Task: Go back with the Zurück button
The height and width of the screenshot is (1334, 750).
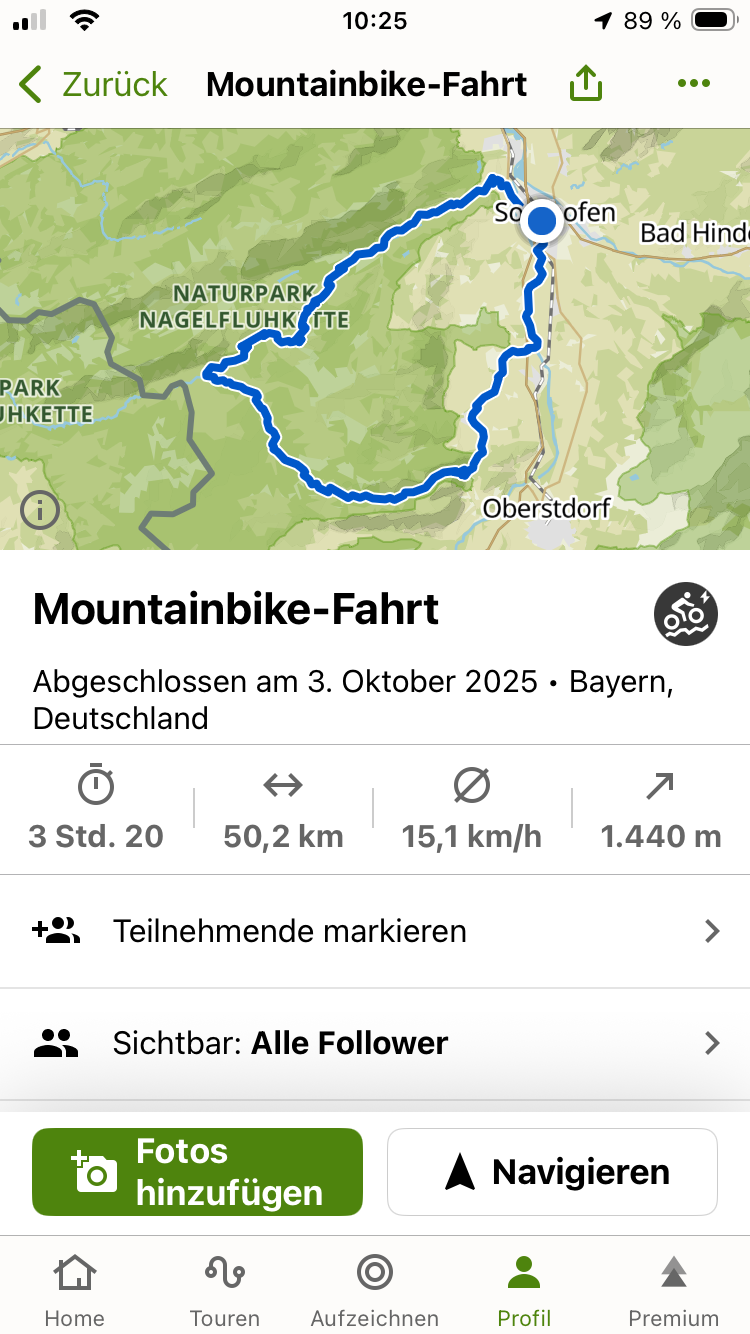Action: (x=95, y=85)
